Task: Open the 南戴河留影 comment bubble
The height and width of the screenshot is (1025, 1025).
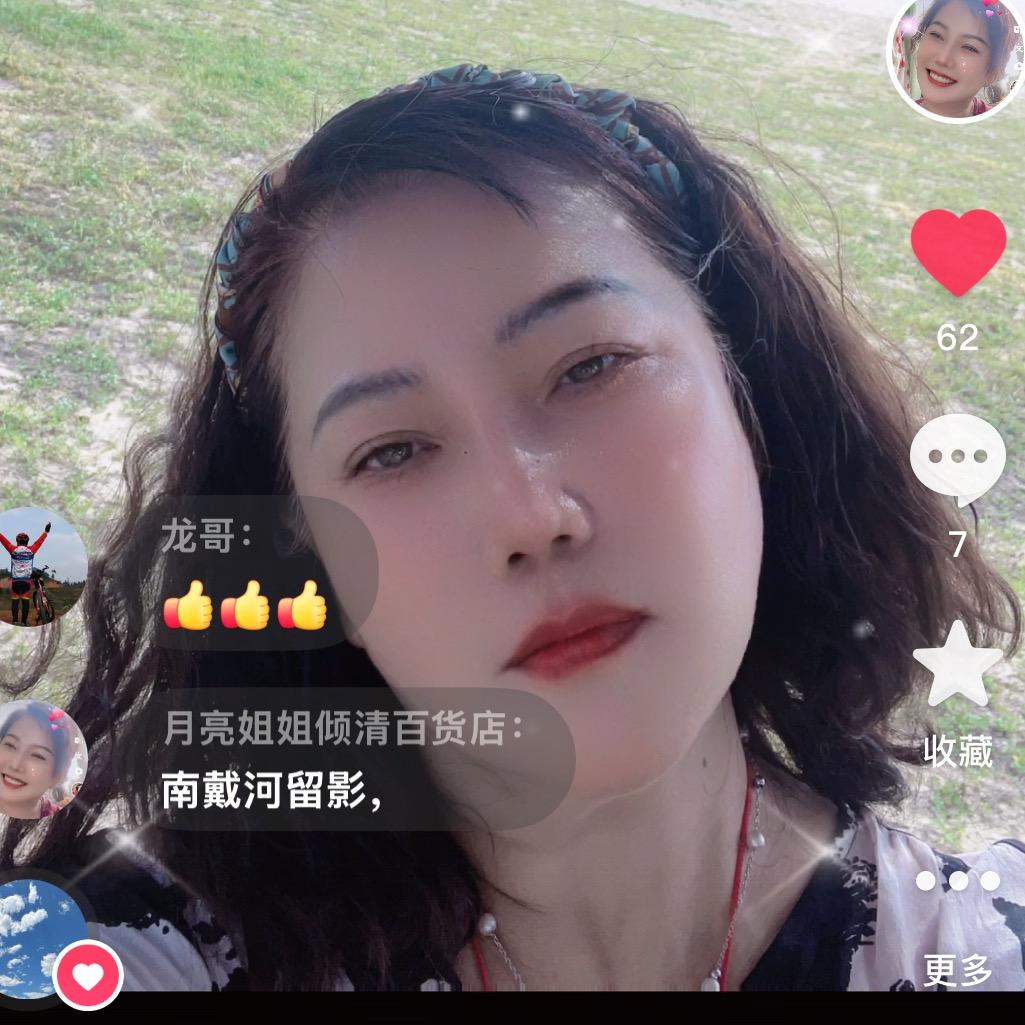Action: tap(361, 759)
